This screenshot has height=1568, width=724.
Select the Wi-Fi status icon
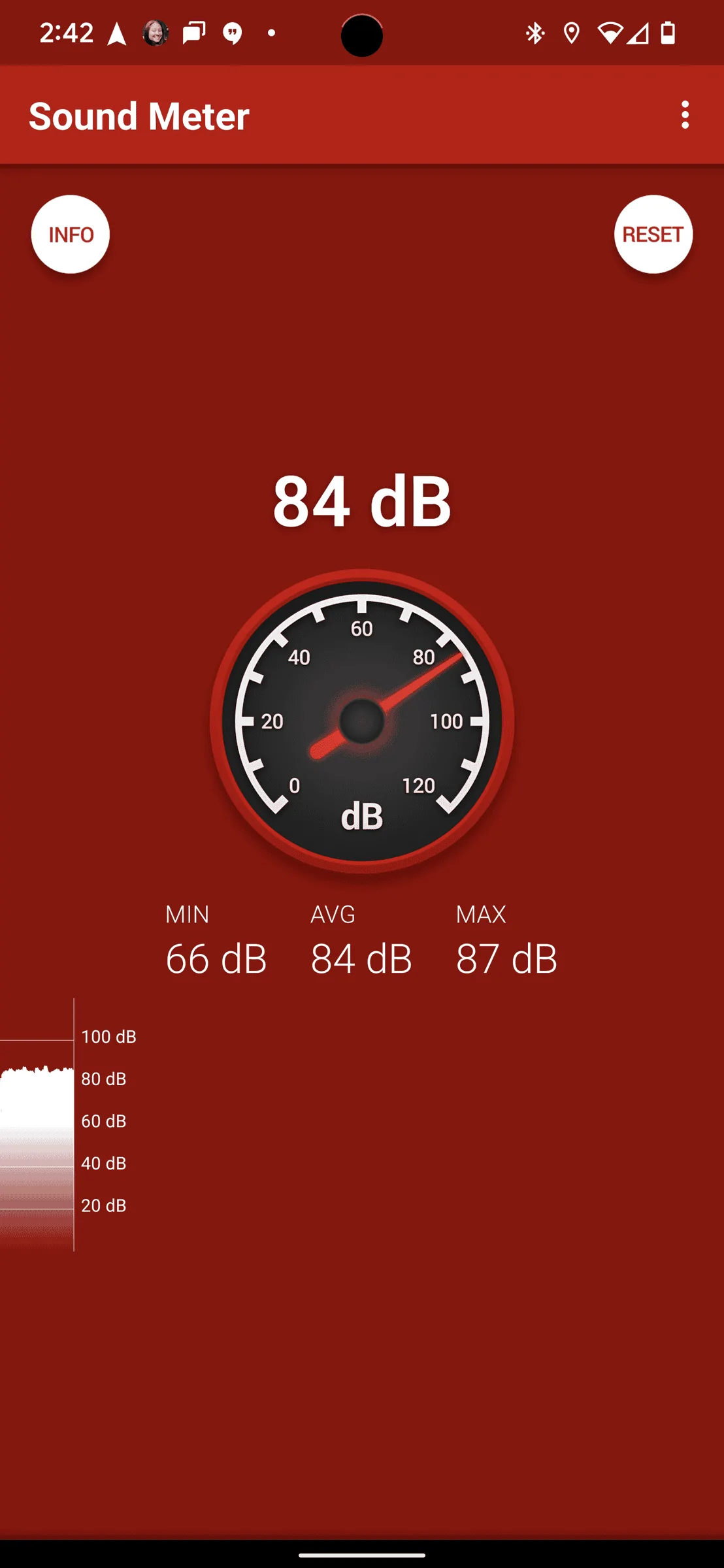[x=612, y=32]
